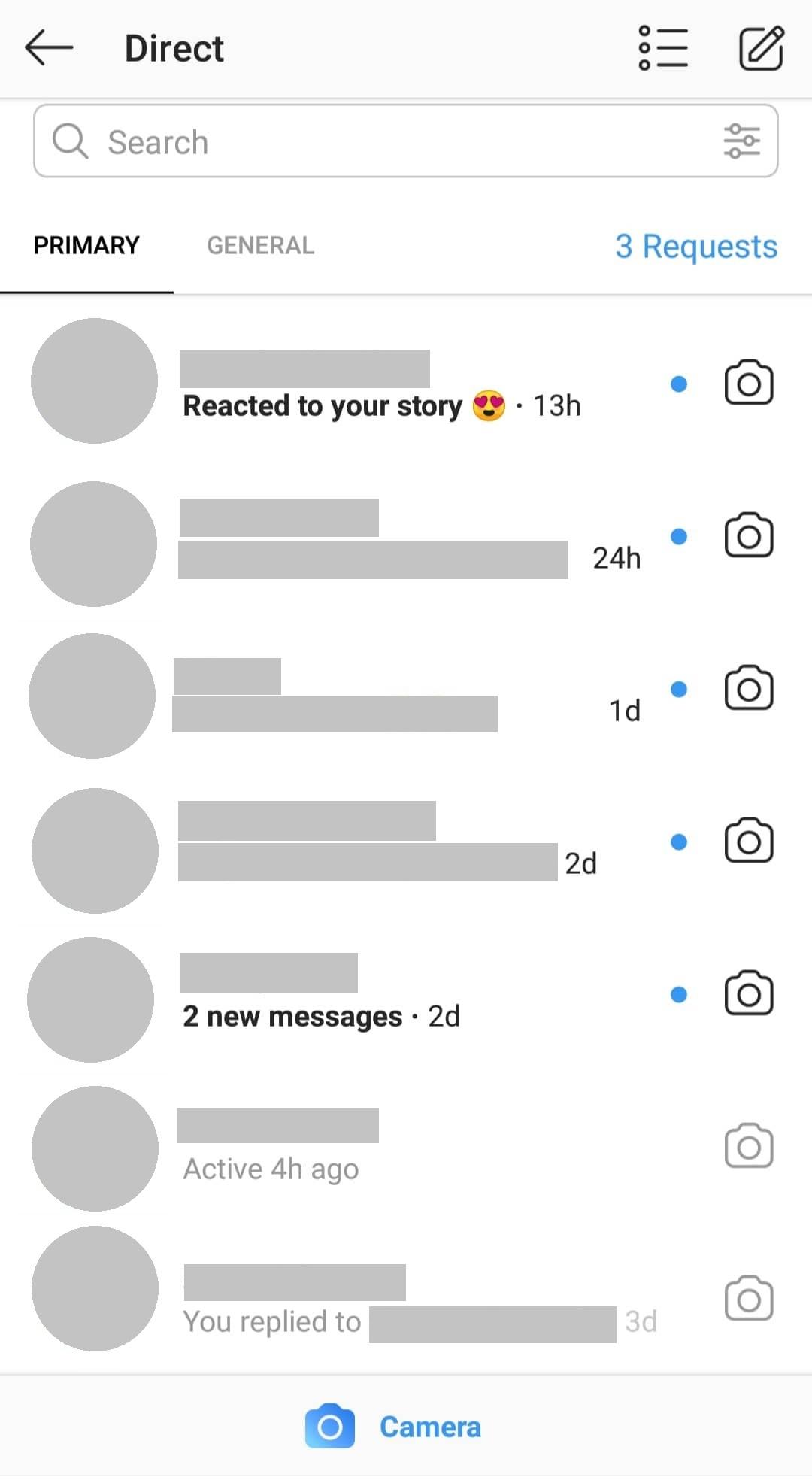Open the search filter sliders icon
This screenshot has width=812, height=1480.
(741, 141)
